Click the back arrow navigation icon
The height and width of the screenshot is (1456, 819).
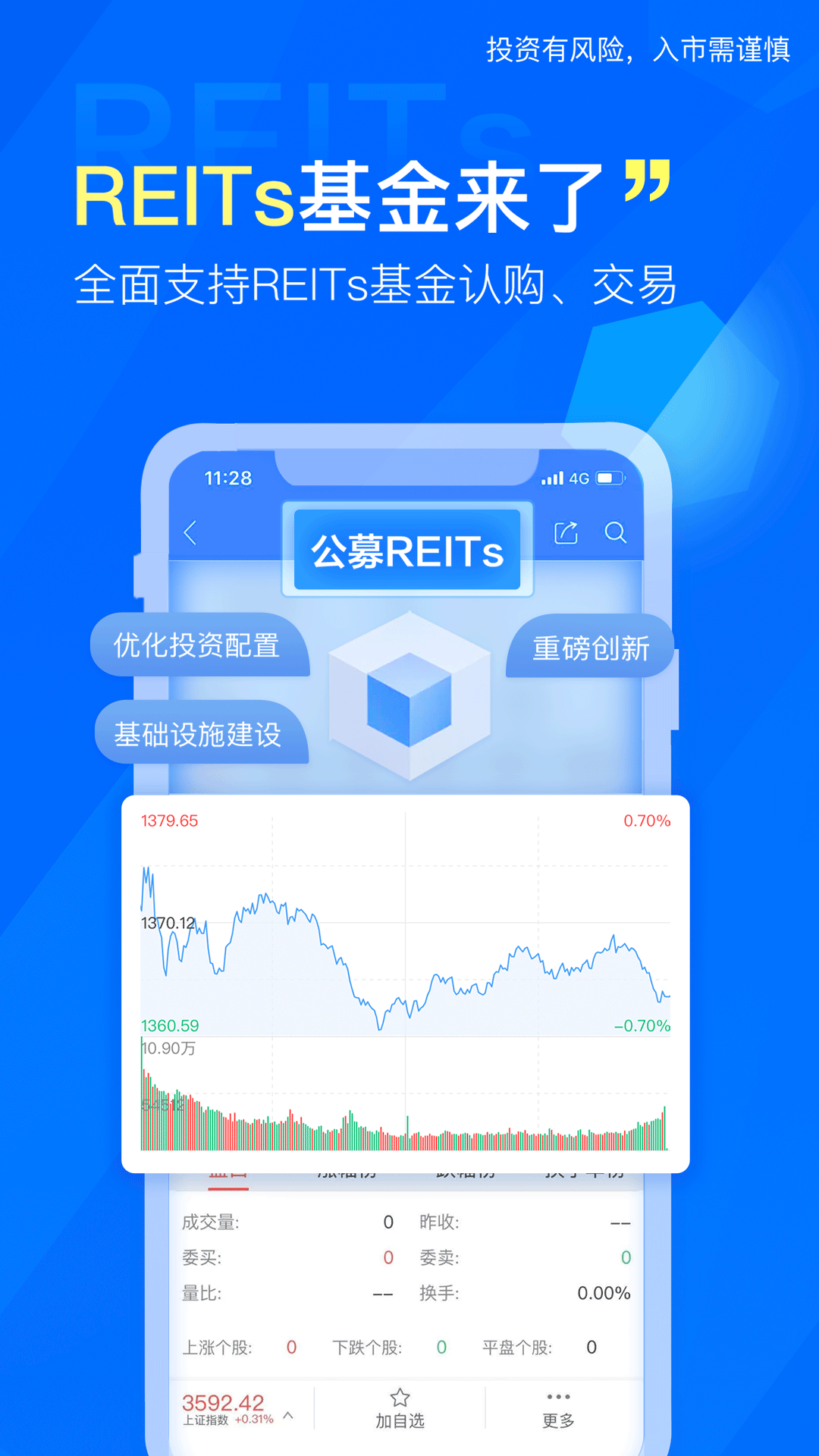point(191,533)
